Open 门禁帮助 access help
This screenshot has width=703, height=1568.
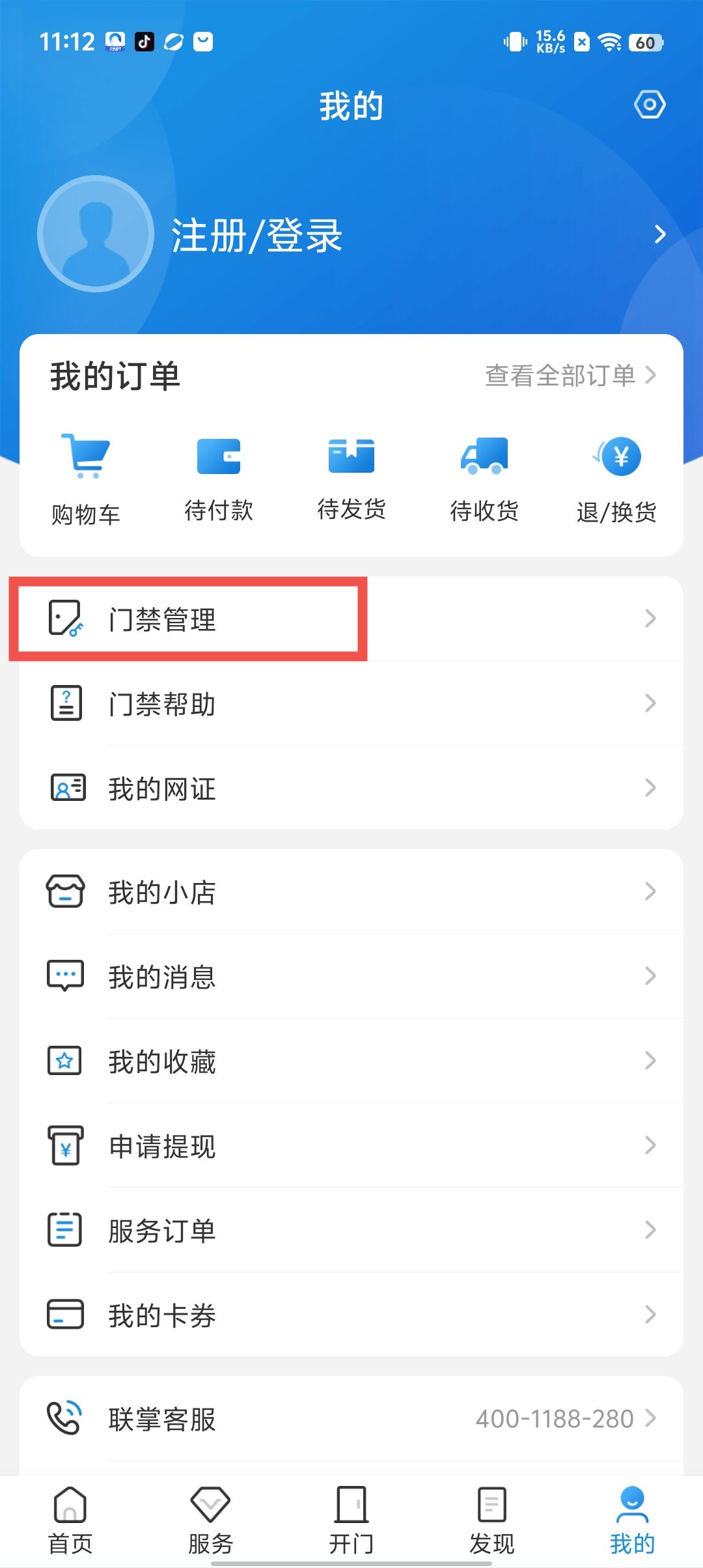(351, 703)
